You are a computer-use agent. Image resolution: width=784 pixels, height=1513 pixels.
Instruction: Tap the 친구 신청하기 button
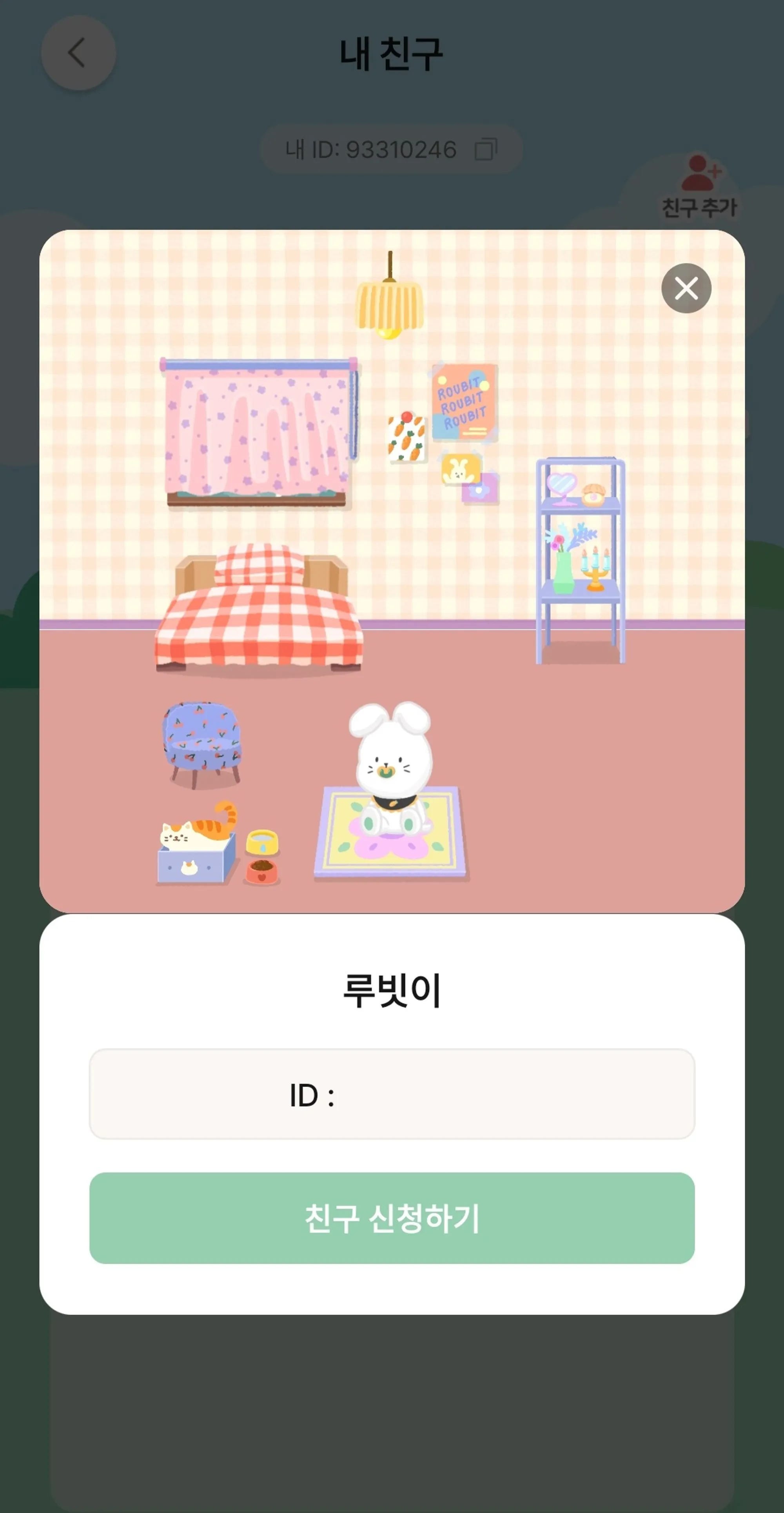coord(392,1218)
